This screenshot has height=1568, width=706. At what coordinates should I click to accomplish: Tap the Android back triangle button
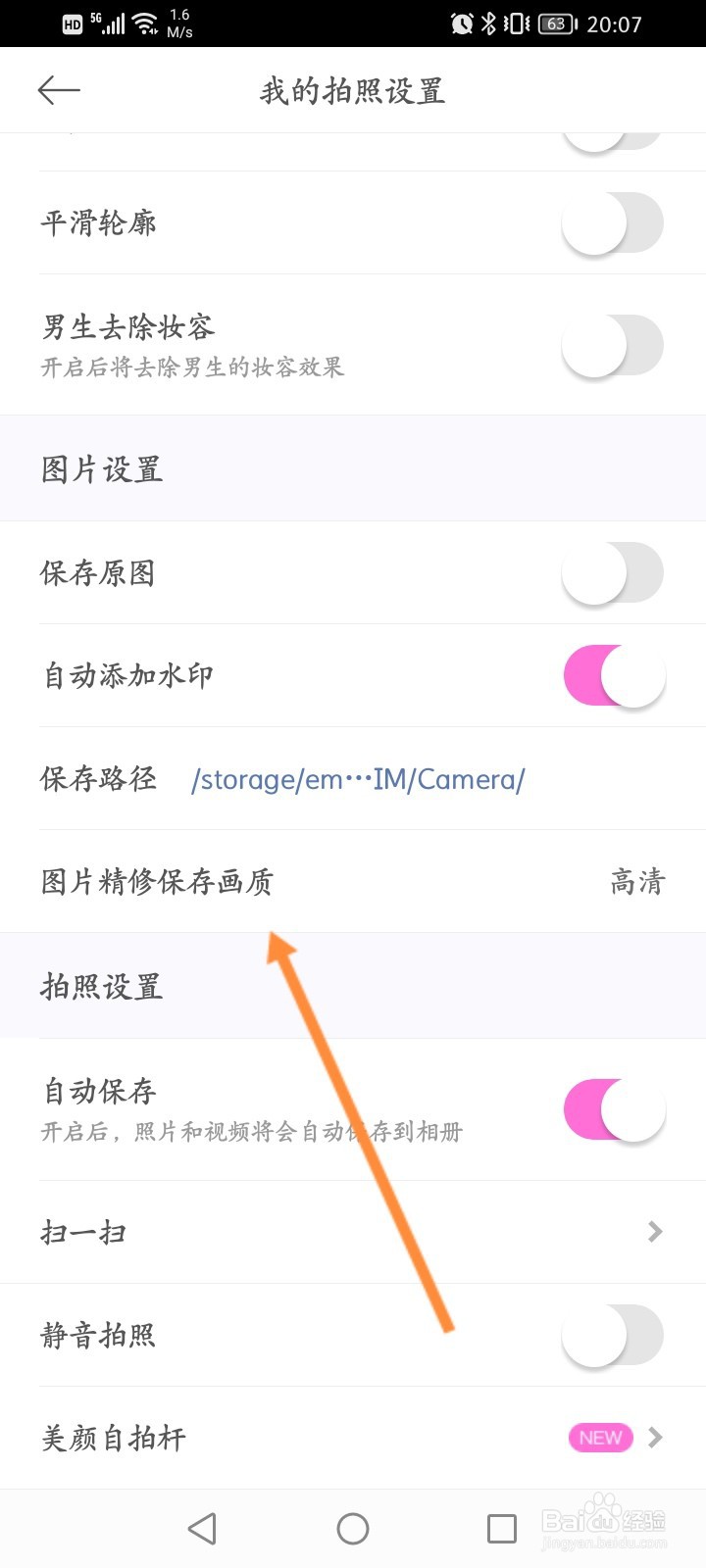click(201, 1528)
